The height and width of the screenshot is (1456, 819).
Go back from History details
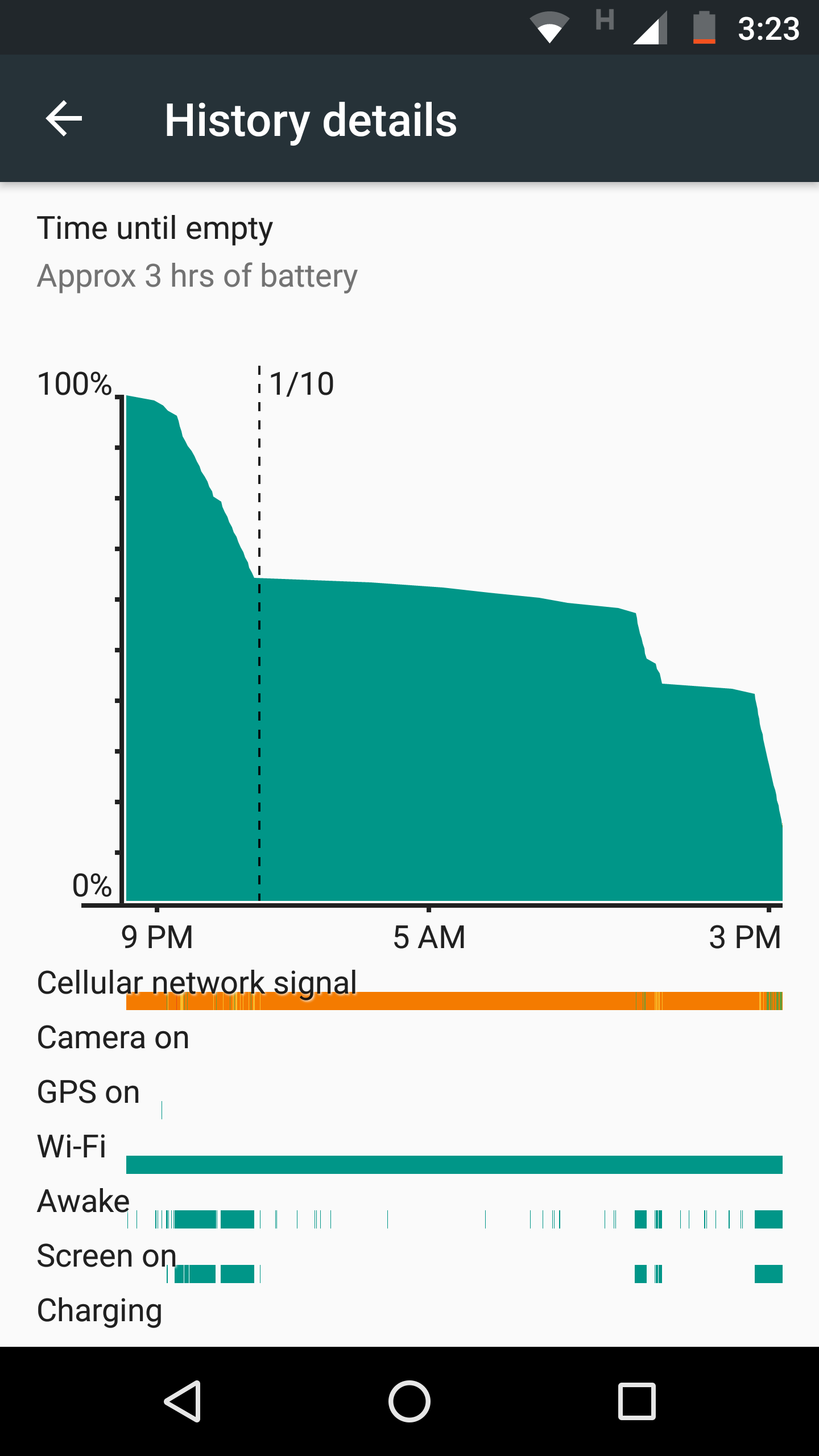tap(64, 118)
